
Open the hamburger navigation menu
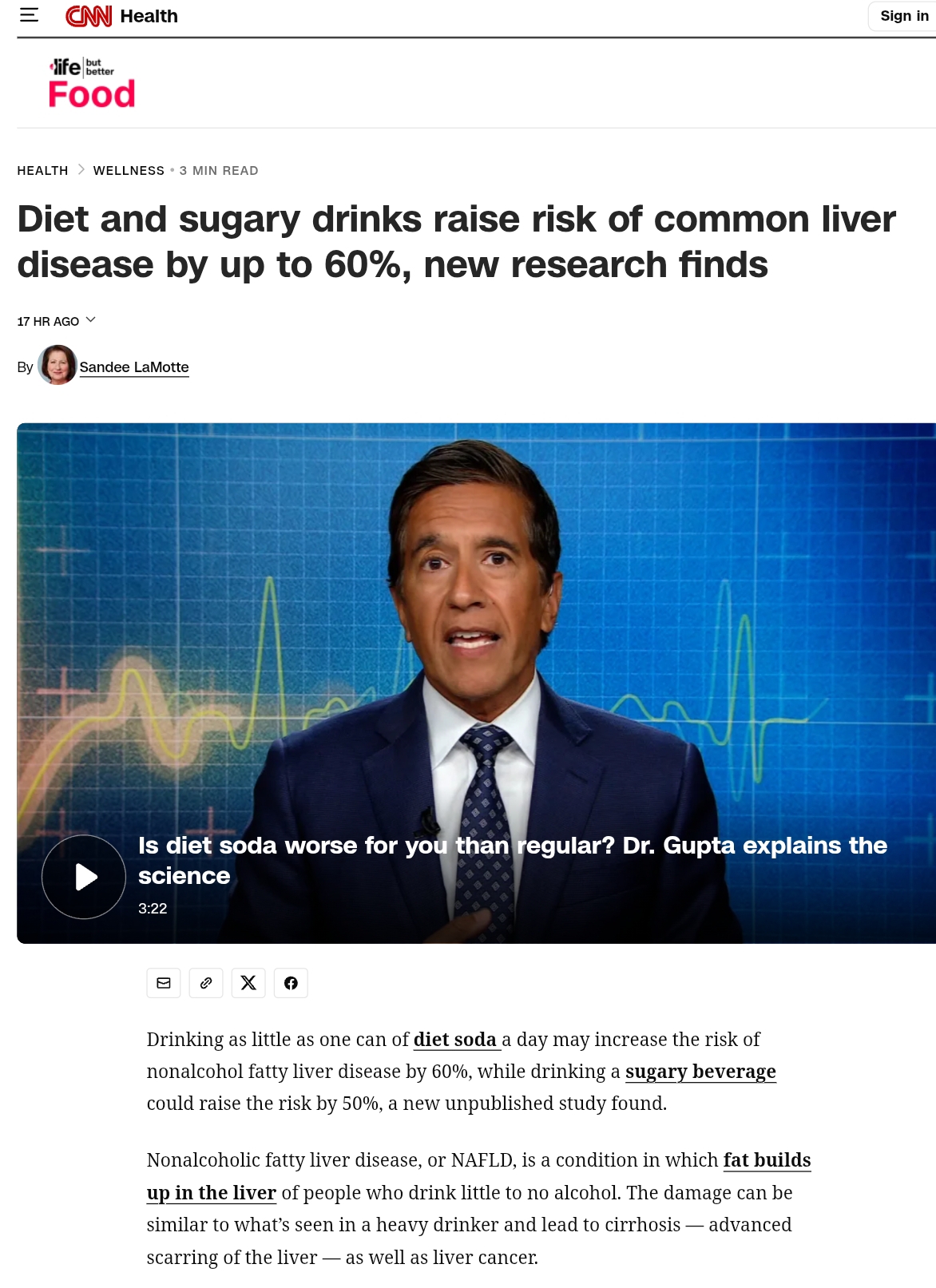[x=29, y=15]
